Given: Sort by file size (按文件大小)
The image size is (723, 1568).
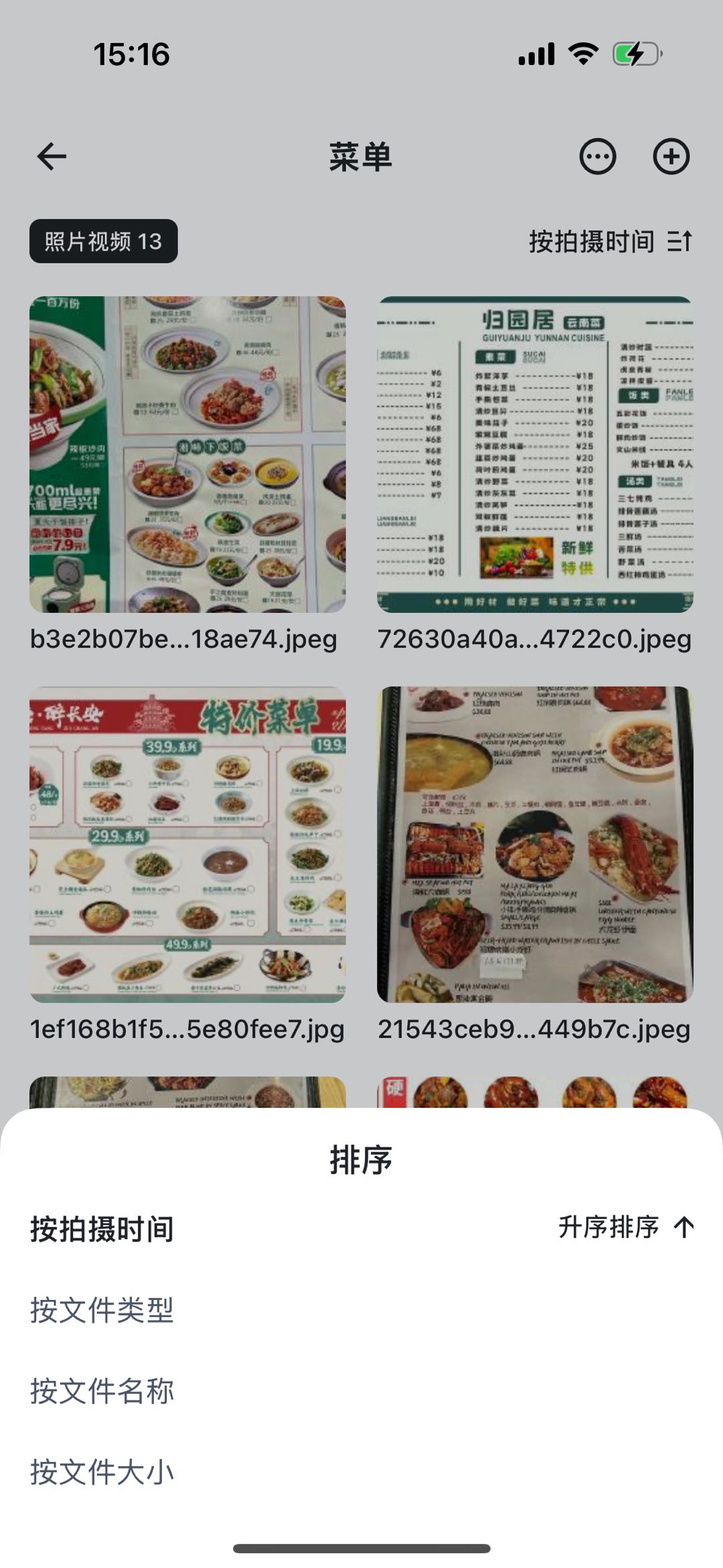Looking at the screenshot, I should [x=102, y=1472].
